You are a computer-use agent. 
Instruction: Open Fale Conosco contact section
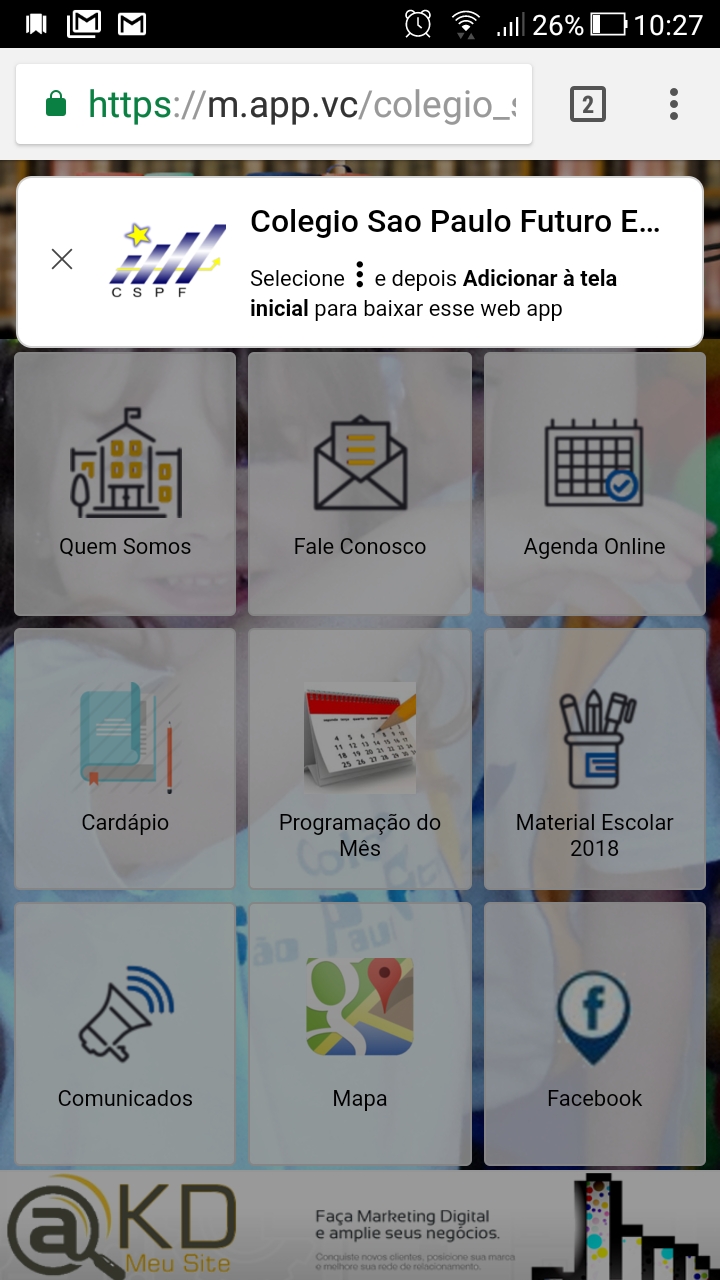pos(360,484)
